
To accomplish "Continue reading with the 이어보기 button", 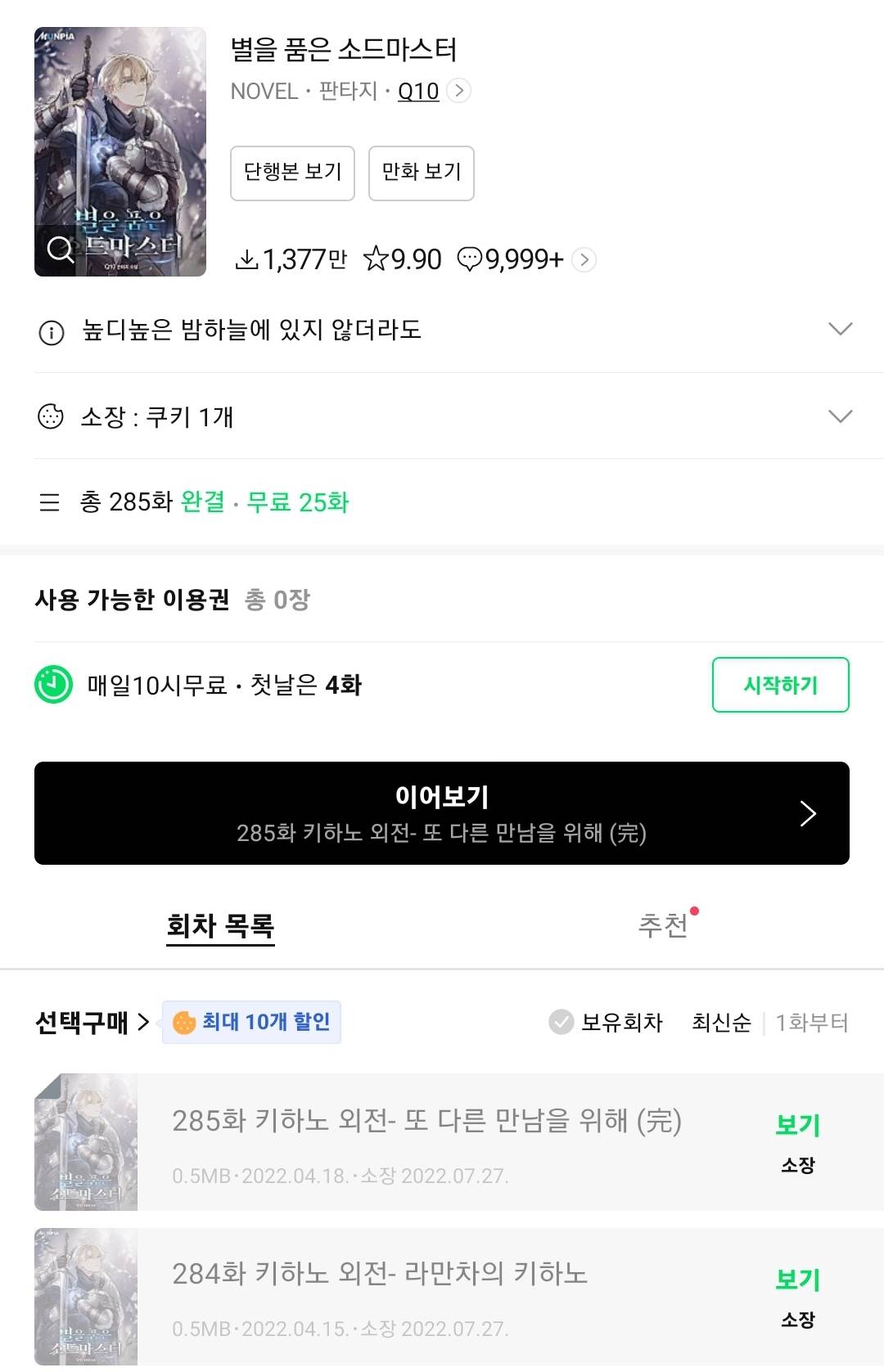I will pyautogui.click(x=441, y=813).
